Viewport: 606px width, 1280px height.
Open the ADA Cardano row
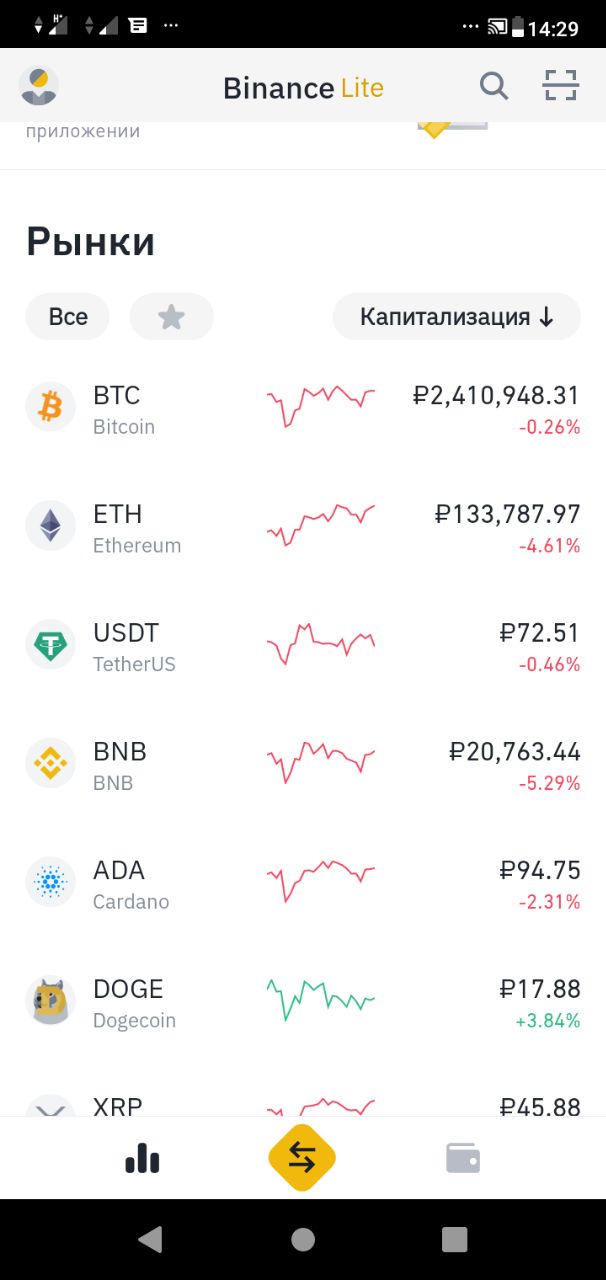point(303,885)
